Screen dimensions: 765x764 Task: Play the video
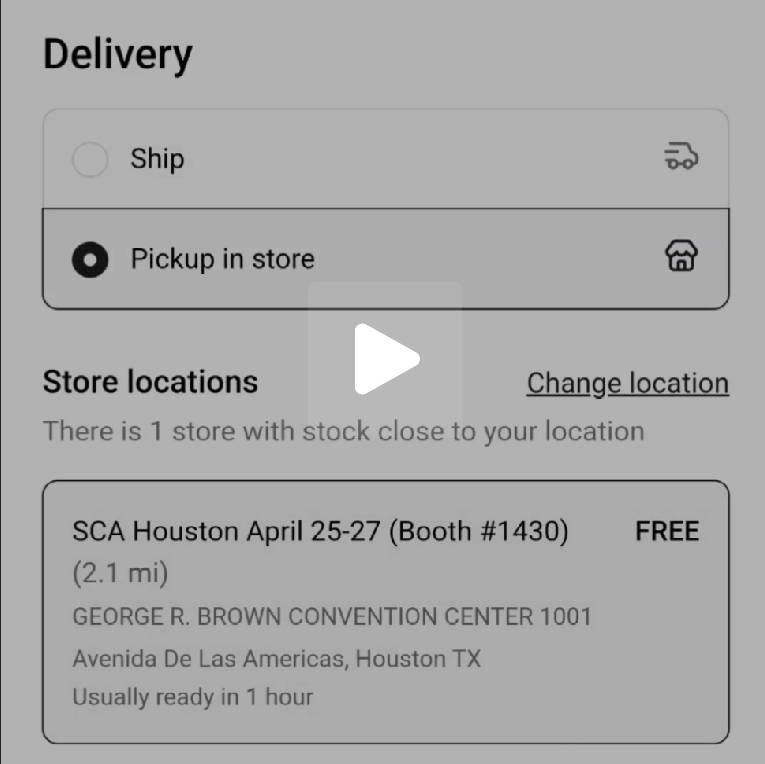pos(385,359)
